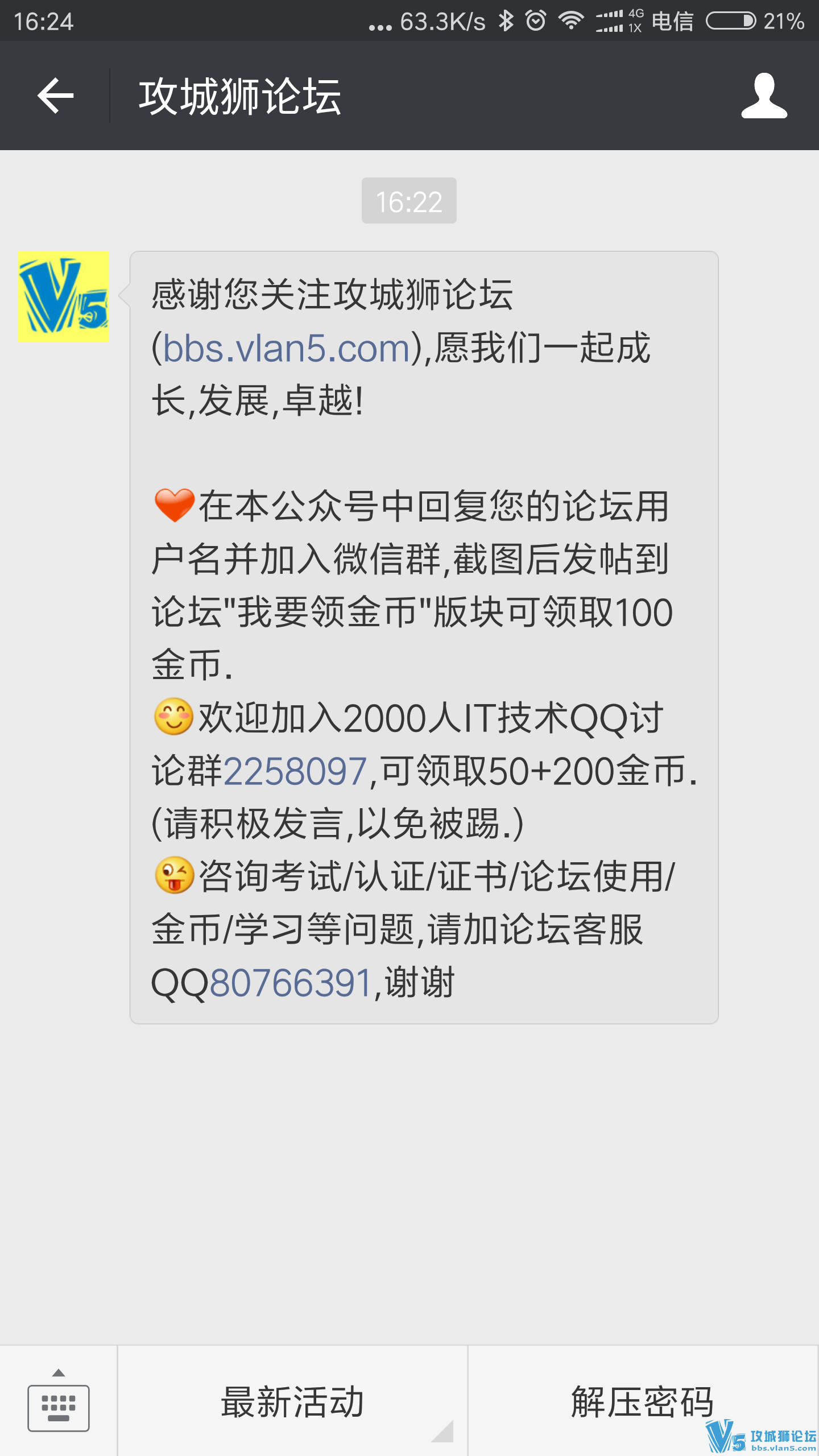Open the 最新活动 menu

pos(292,1402)
